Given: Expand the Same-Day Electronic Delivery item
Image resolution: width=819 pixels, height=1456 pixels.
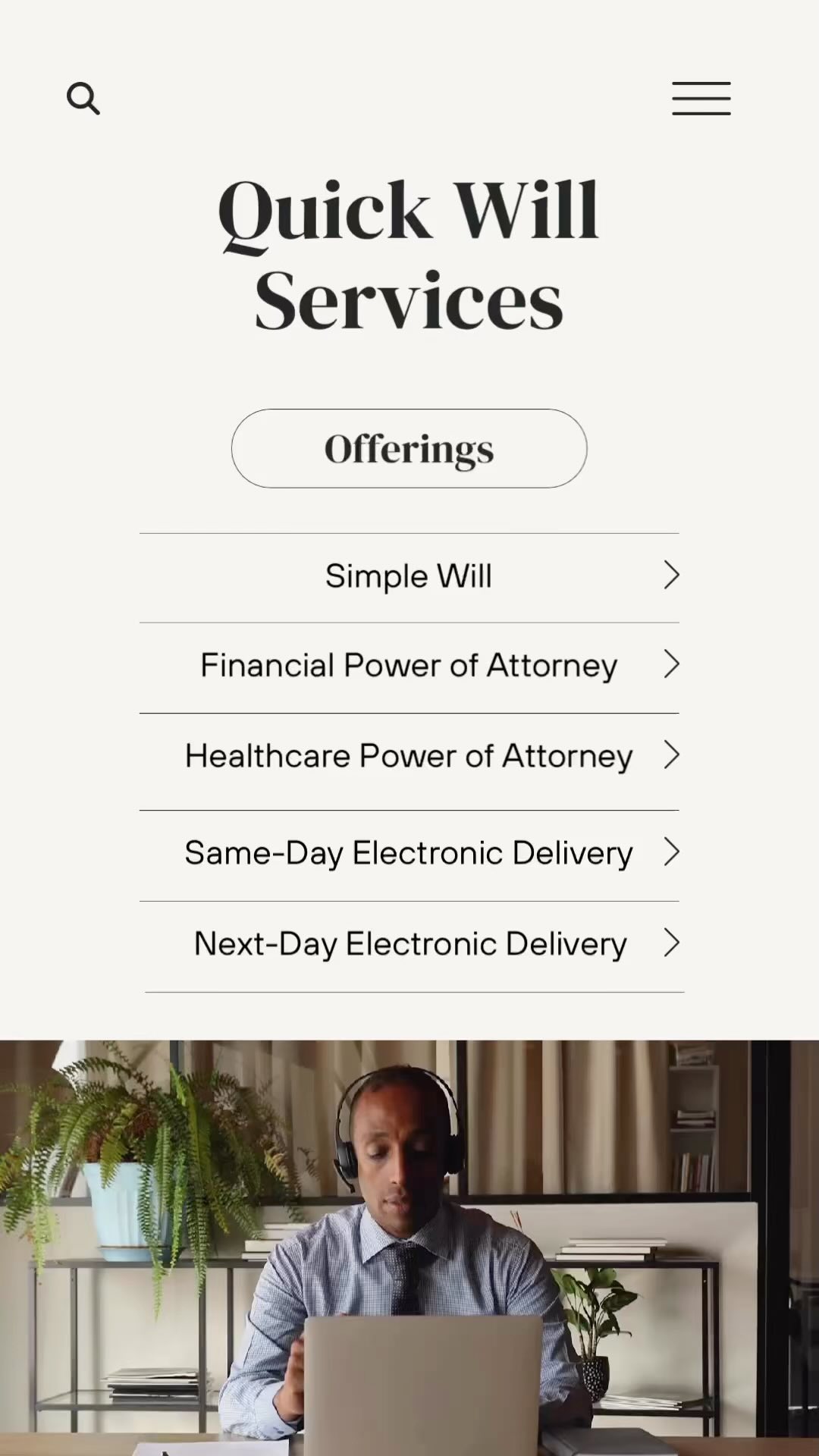Looking at the screenshot, I should 672,852.
